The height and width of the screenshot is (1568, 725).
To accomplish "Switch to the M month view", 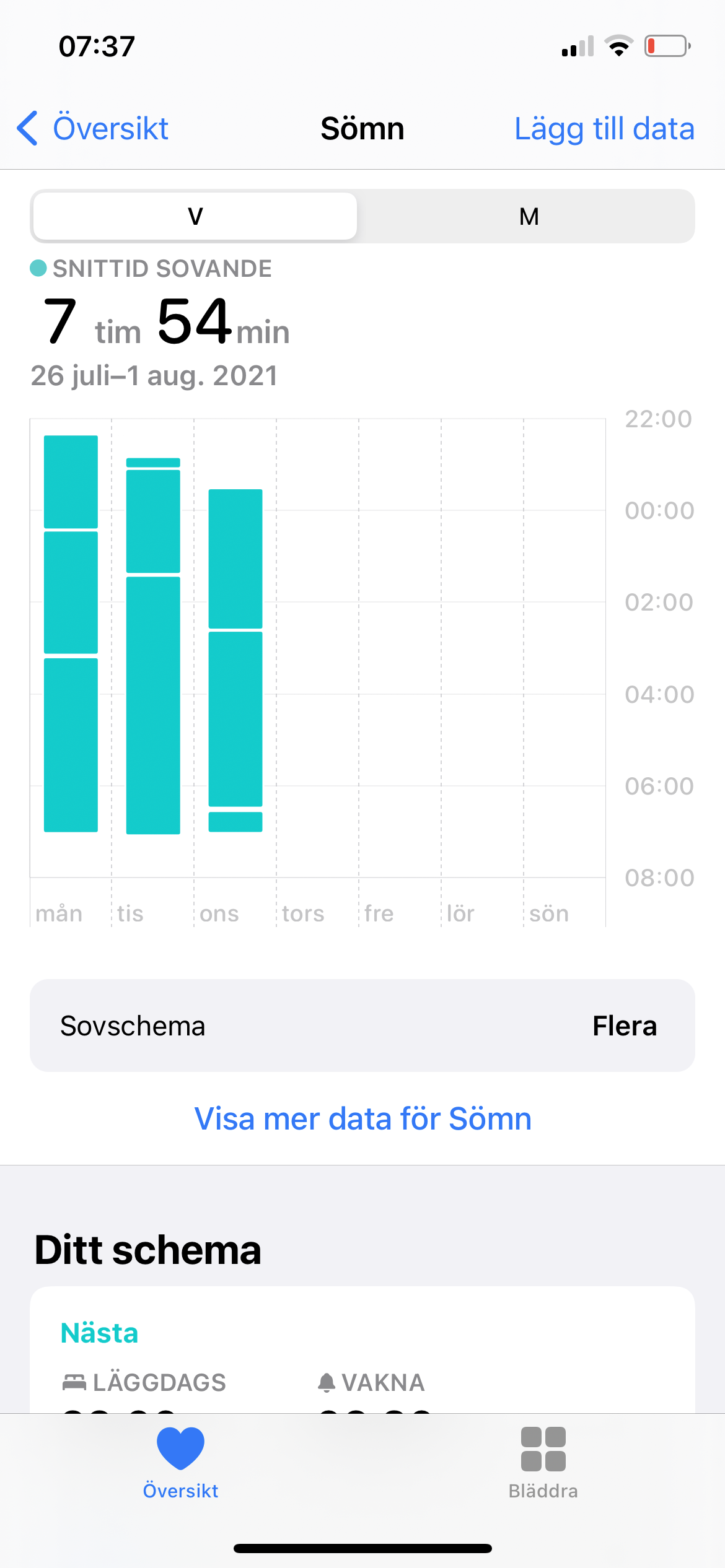I will pyautogui.click(x=529, y=216).
